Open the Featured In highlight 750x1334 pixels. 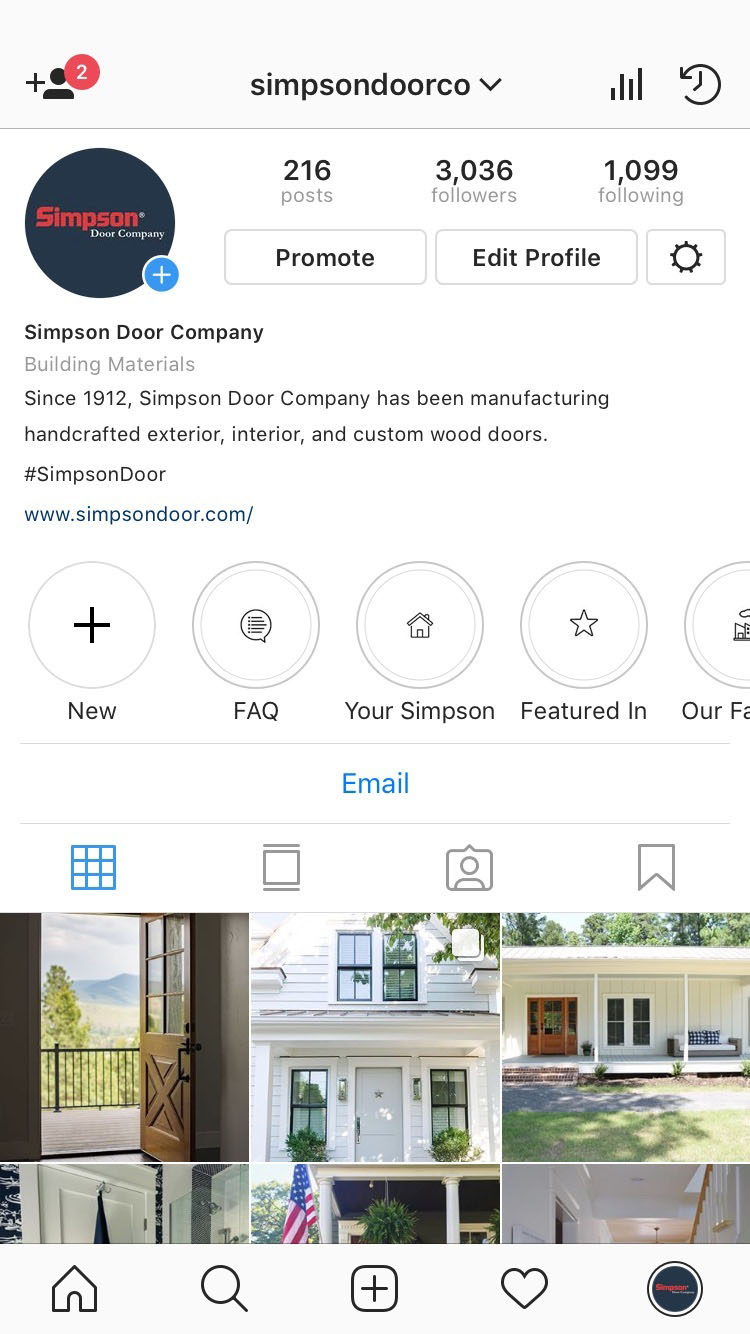[584, 625]
